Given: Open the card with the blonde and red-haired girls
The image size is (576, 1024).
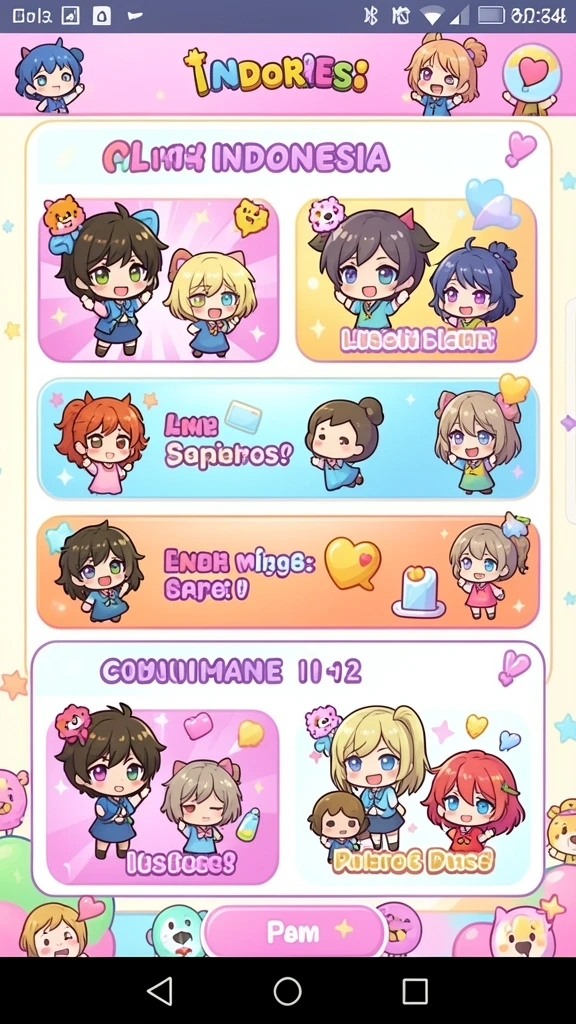Looking at the screenshot, I should point(413,797).
